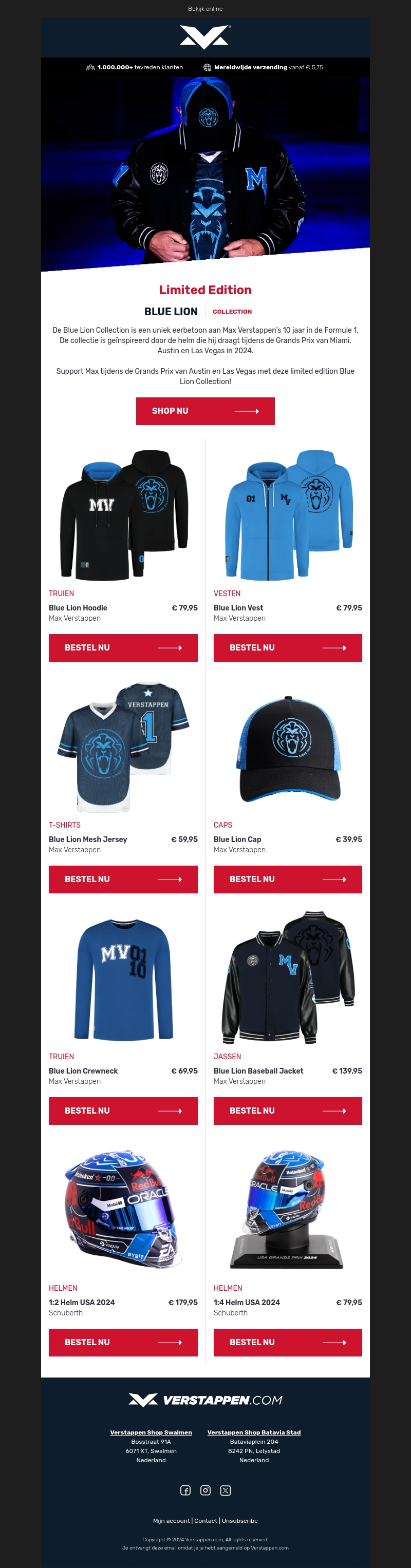411x1568 pixels.
Task: Open the Blue Lion Hoodie product image
Action: (123, 514)
